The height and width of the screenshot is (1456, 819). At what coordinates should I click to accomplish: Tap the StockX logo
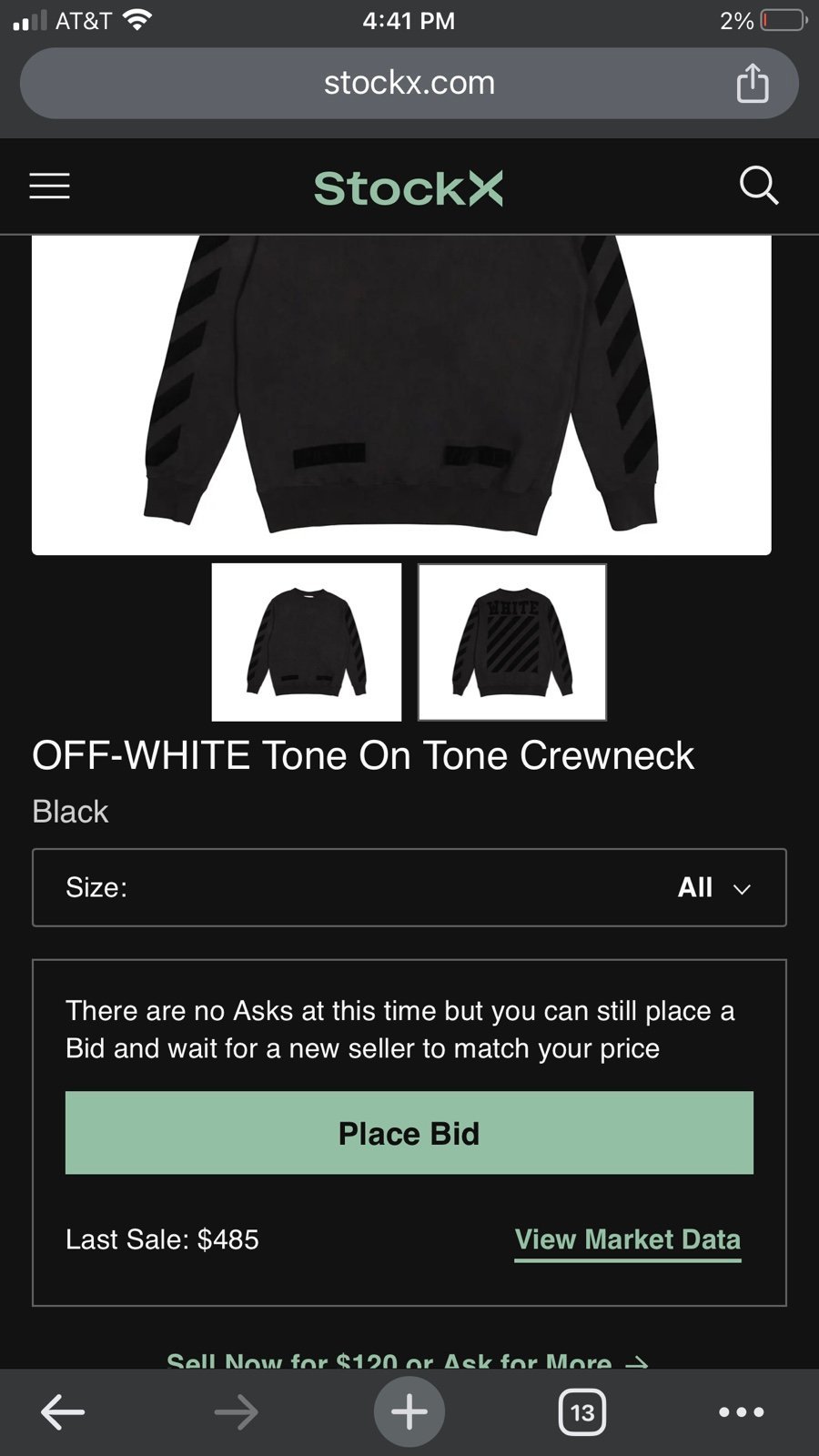coord(409,187)
